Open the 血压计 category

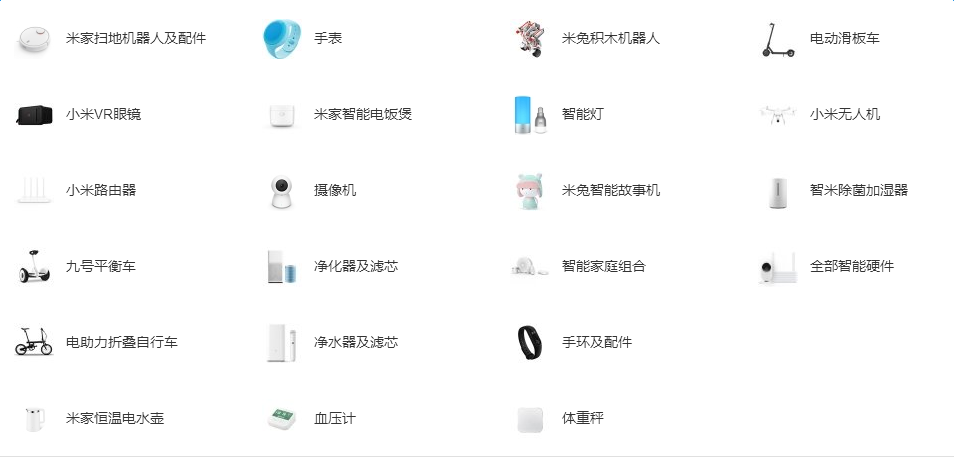click(x=334, y=419)
